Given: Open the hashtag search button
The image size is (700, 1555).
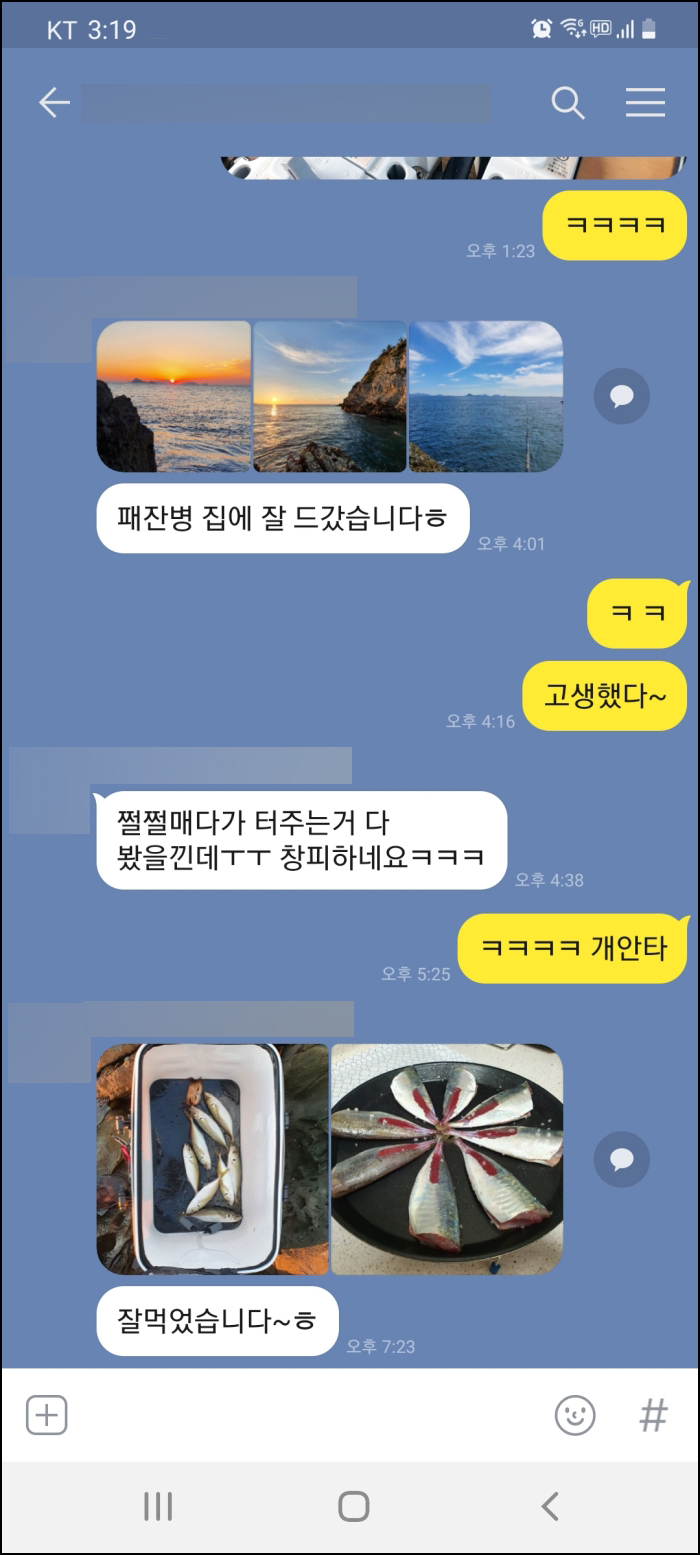Looking at the screenshot, I should (653, 1415).
